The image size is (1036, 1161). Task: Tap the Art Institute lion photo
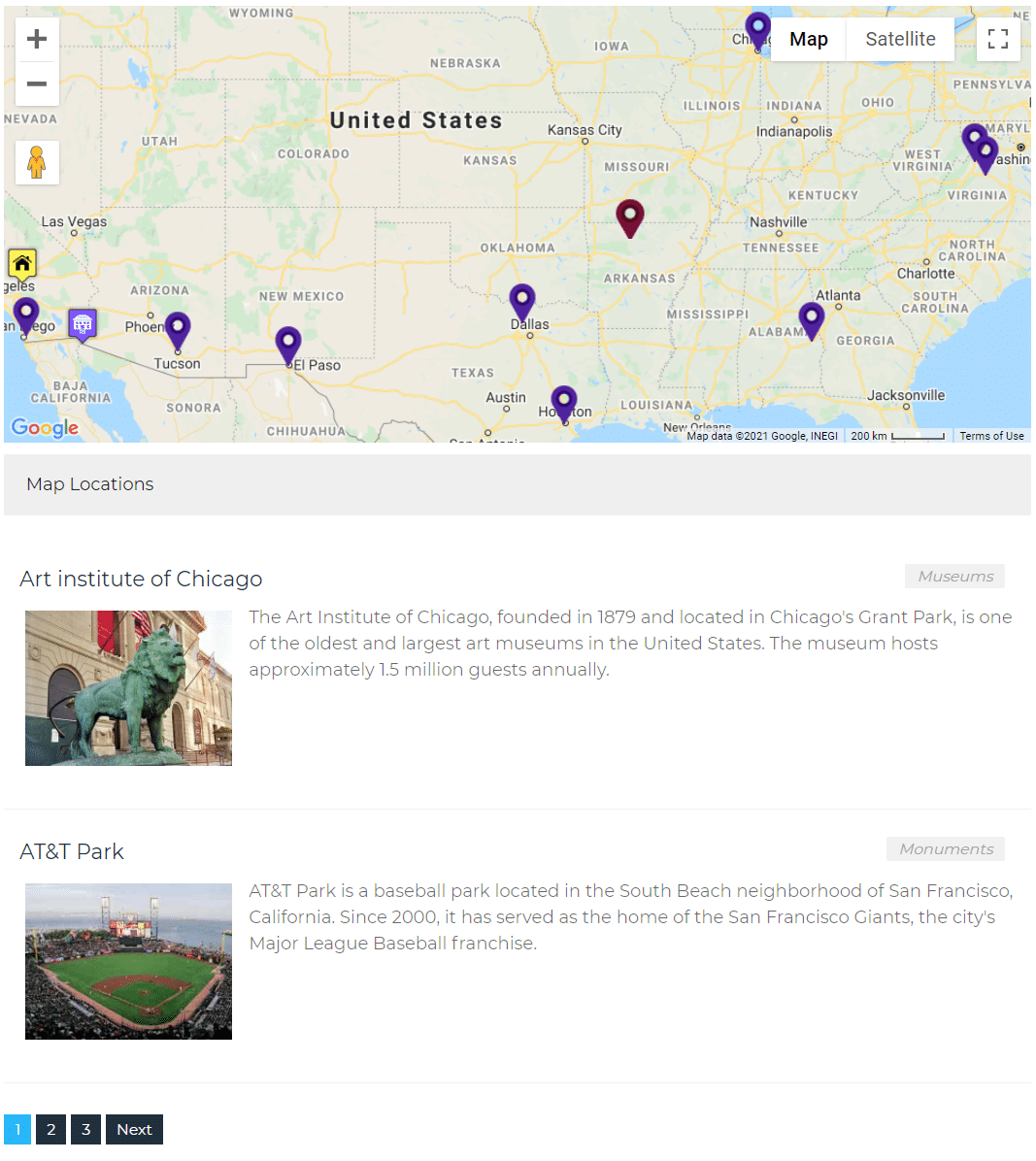pyautogui.click(x=128, y=688)
